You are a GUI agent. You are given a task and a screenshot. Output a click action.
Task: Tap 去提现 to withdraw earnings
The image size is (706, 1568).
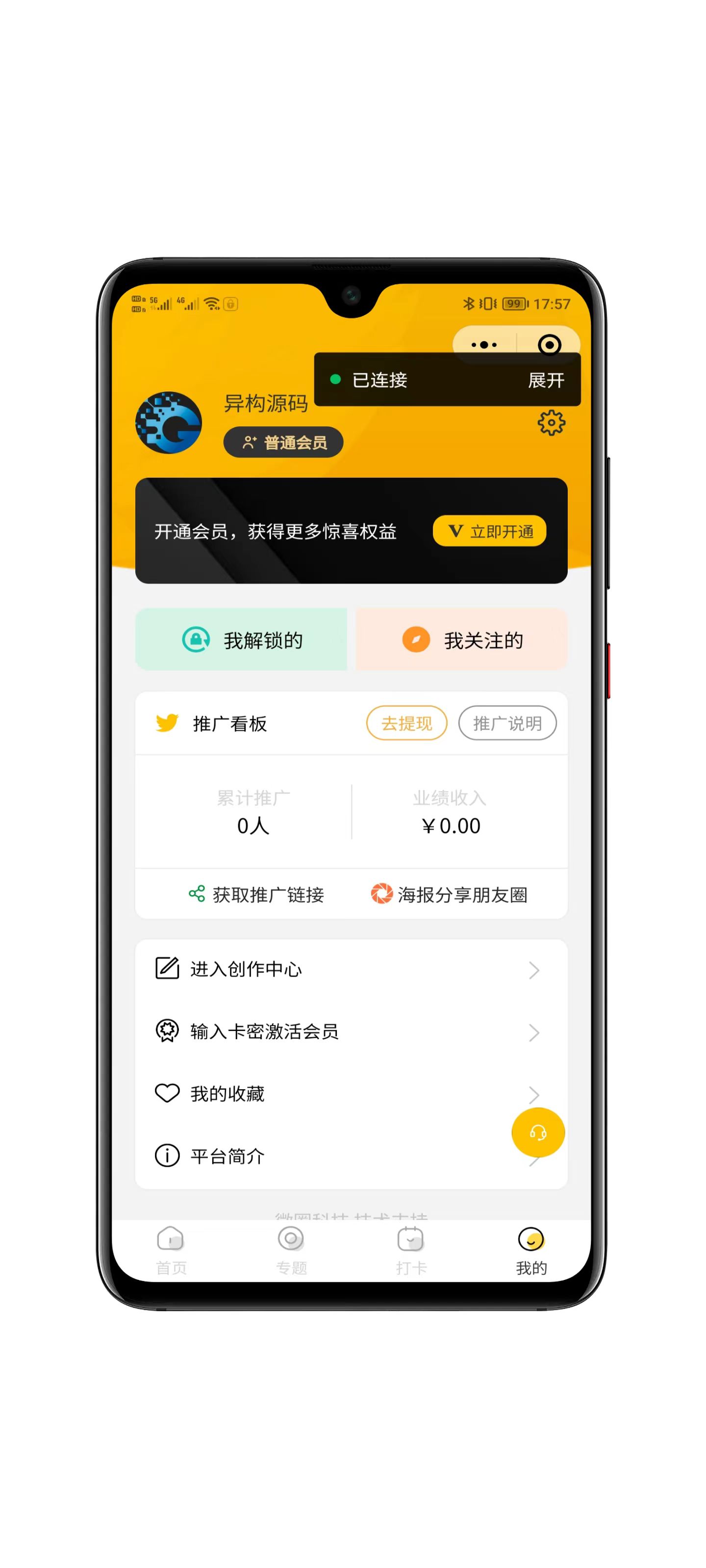(x=406, y=723)
